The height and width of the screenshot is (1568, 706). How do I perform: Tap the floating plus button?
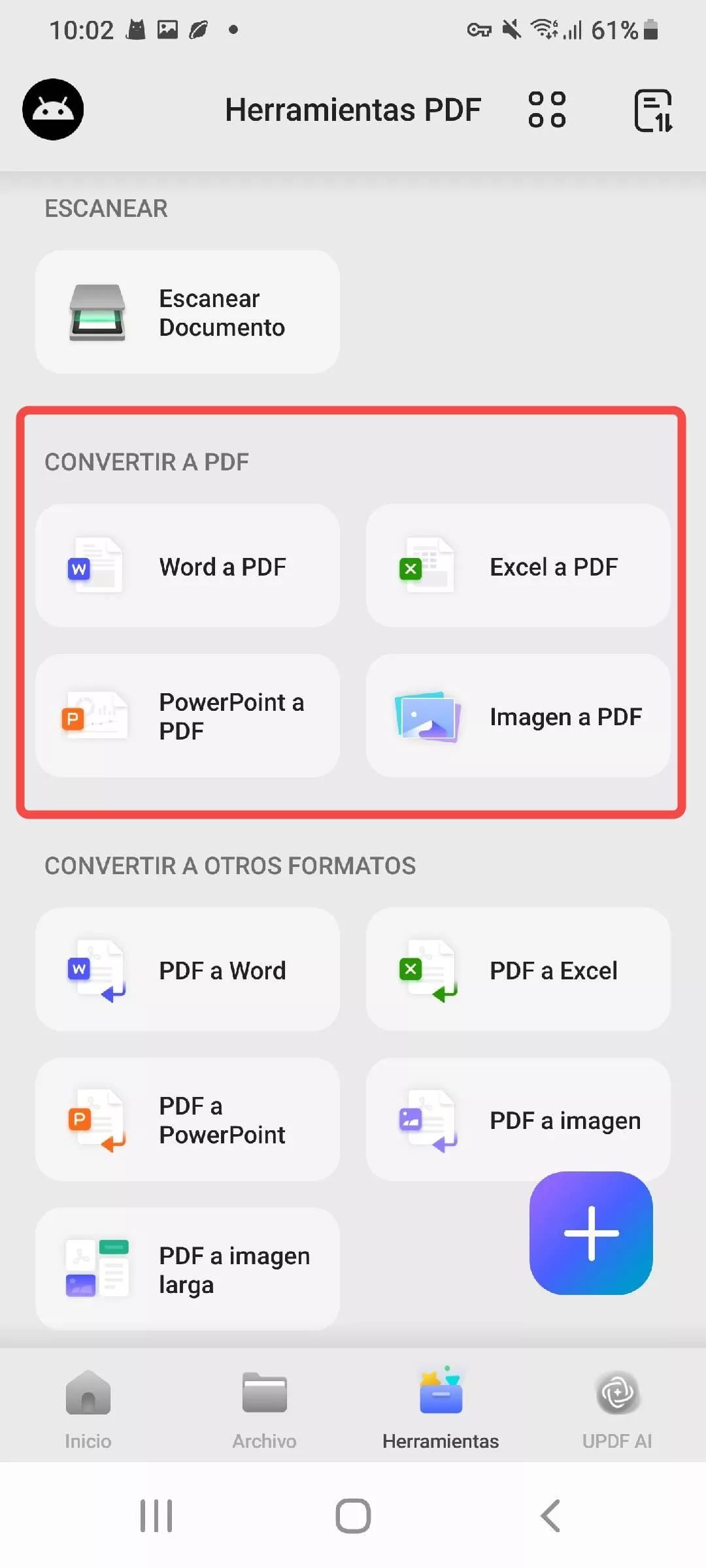(x=591, y=1233)
